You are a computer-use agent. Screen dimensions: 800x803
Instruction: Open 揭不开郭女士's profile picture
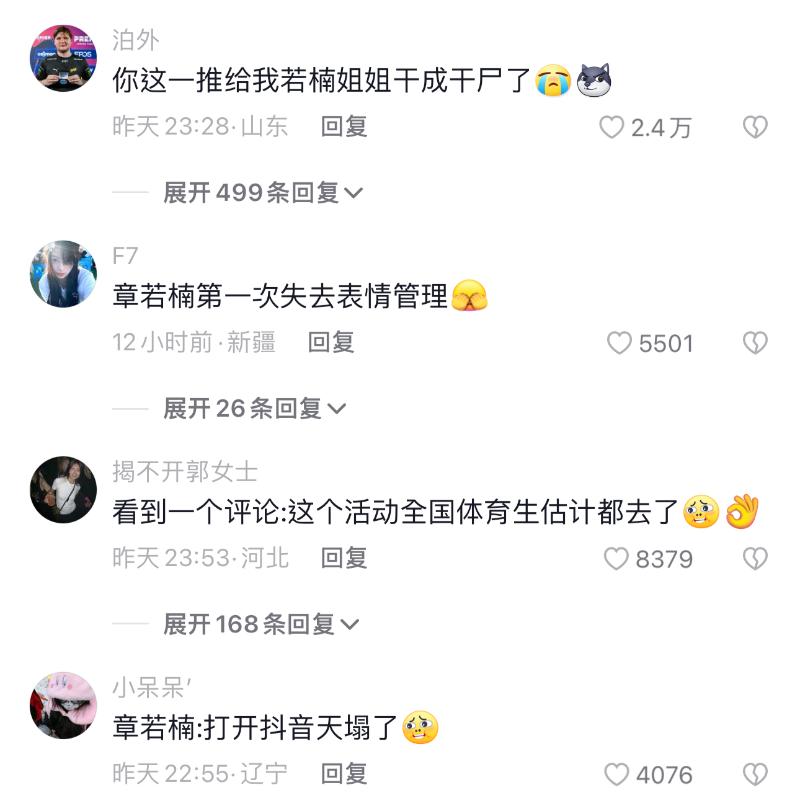(x=63, y=489)
